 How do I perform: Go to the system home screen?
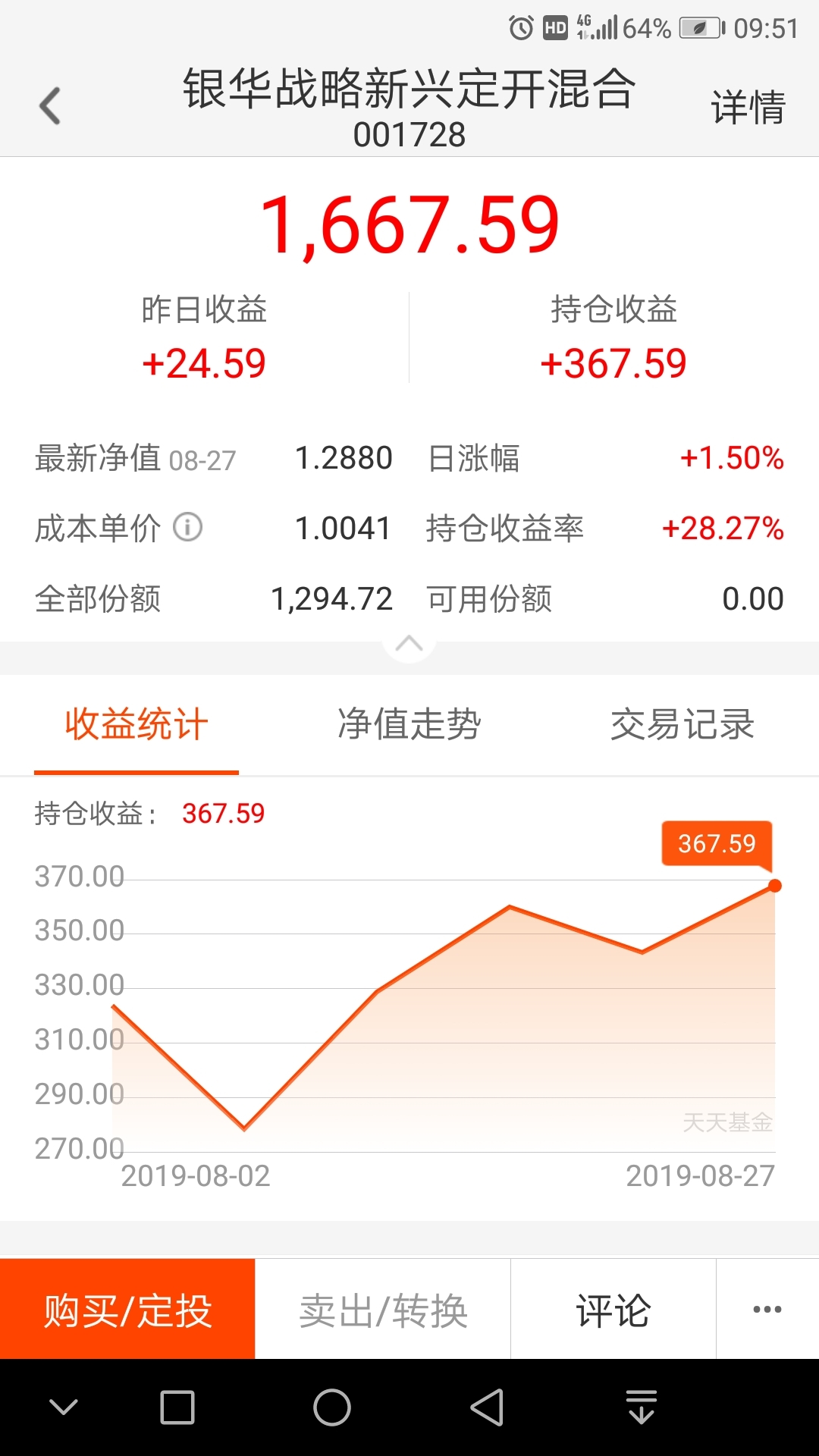click(x=332, y=1407)
